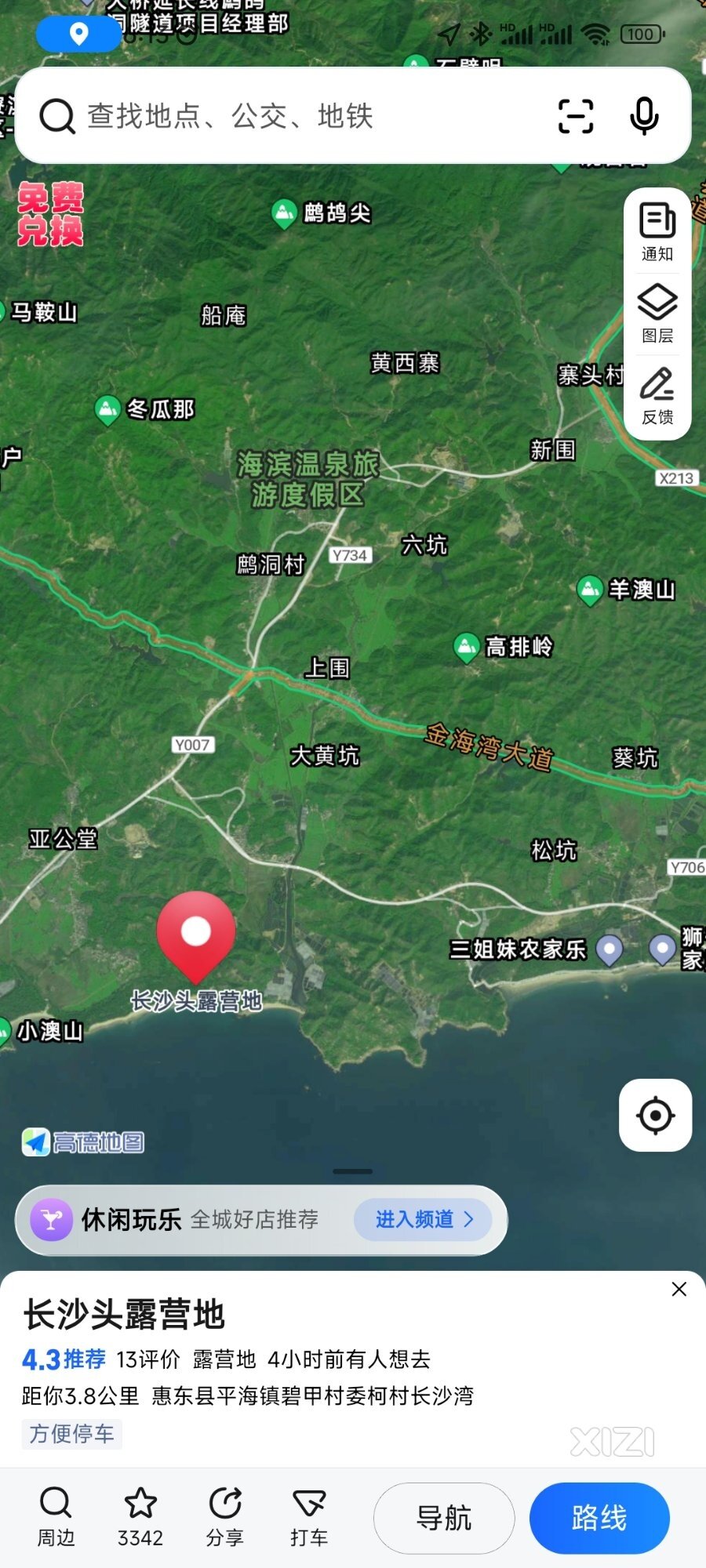Image resolution: width=706 pixels, height=1568 pixels.
Task: Open the 图层 map layers menu
Action: pos(657,314)
